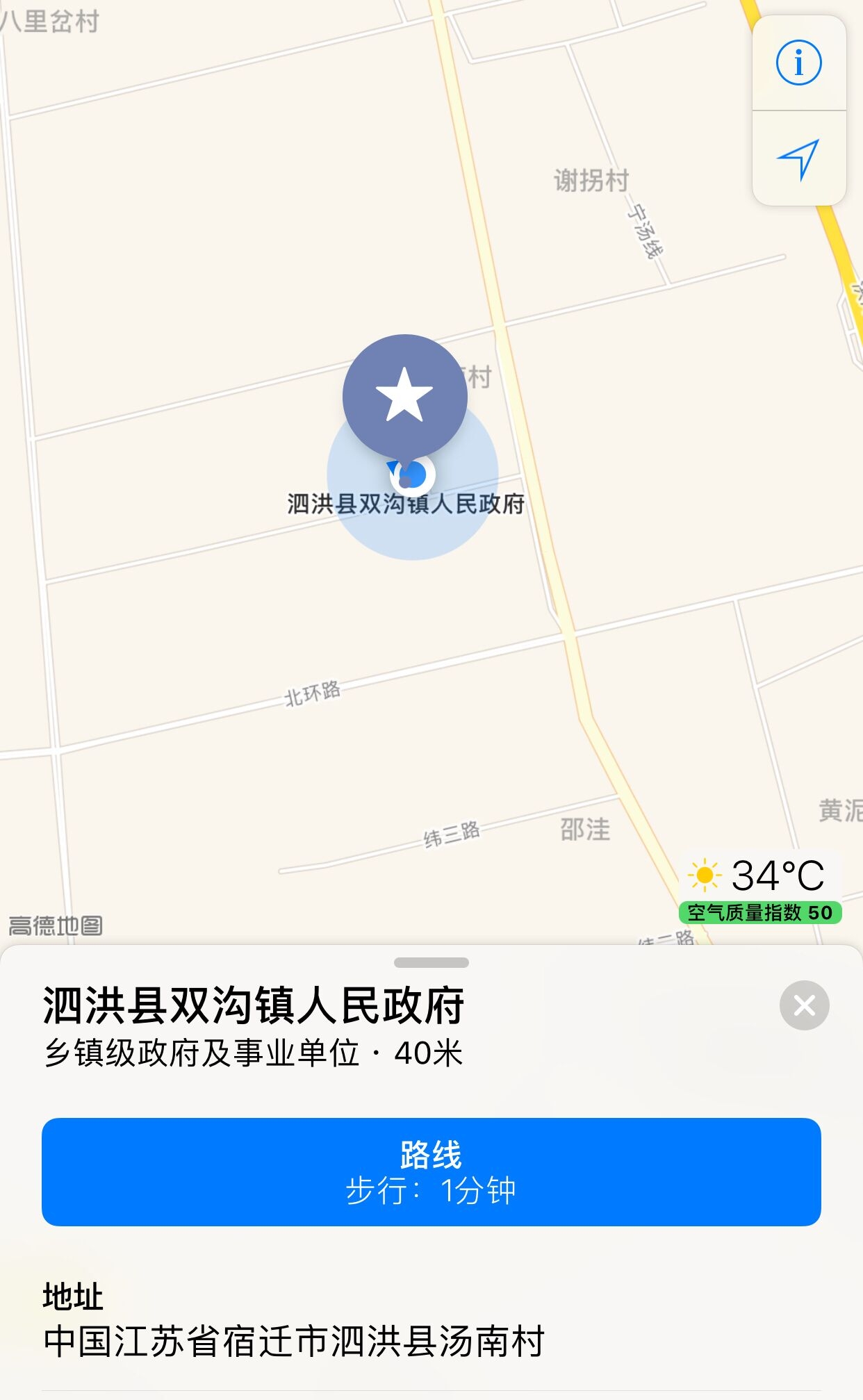Open the map info settings button
The image size is (863, 1400).
pos(799,63)
